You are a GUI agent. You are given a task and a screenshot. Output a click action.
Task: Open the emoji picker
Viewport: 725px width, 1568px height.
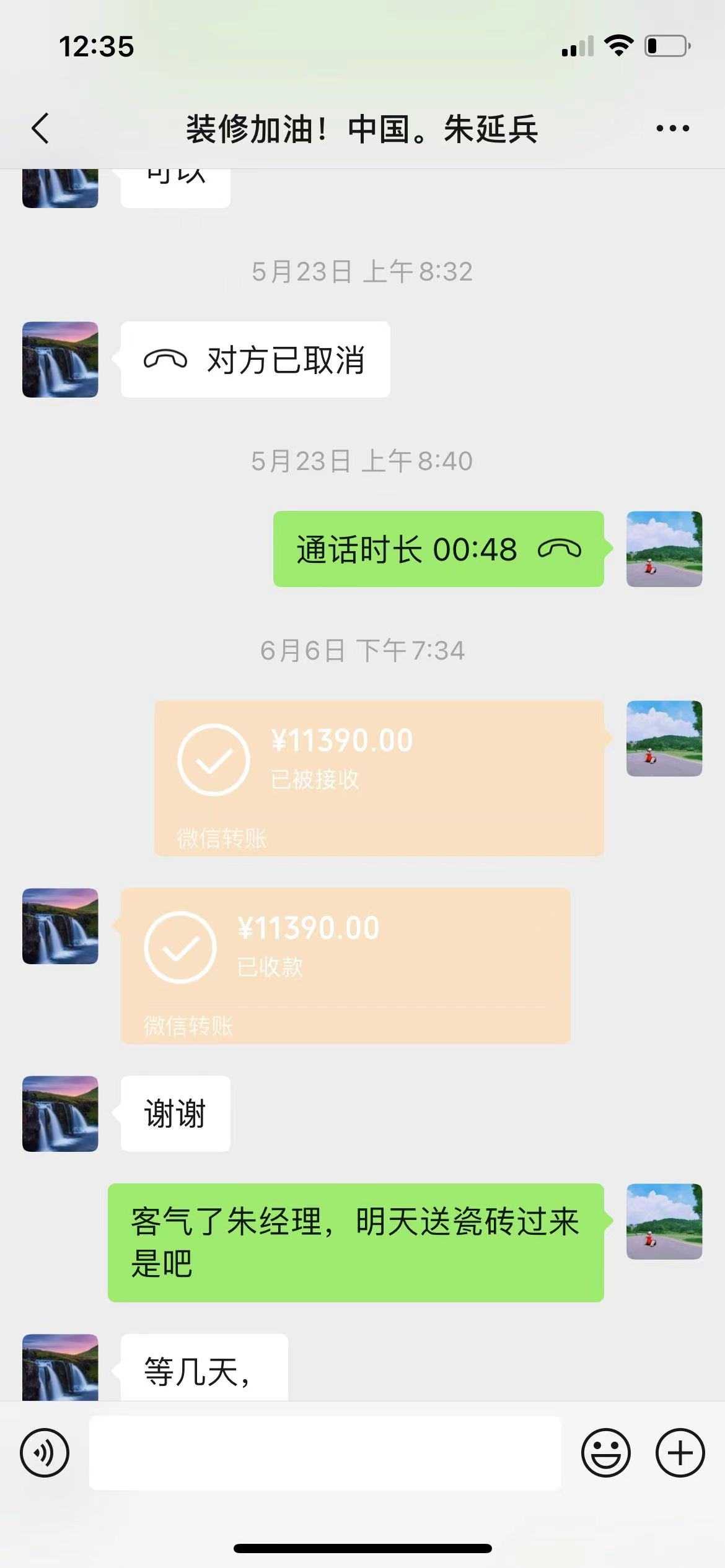pos(605,1453)
